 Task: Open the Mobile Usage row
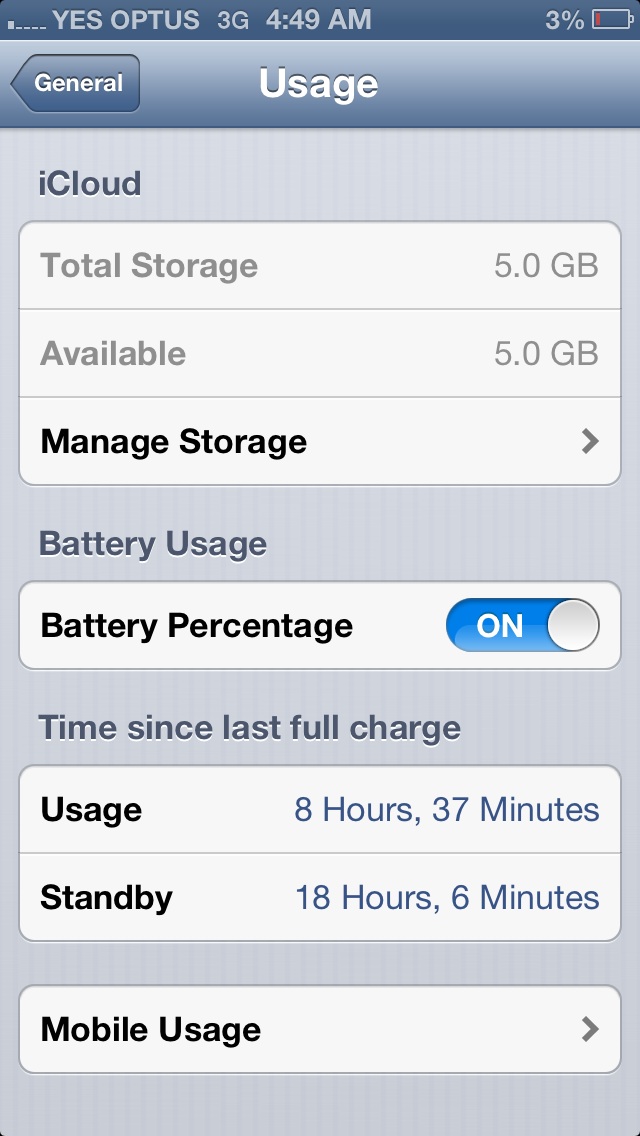click(x=320, y=1030)
